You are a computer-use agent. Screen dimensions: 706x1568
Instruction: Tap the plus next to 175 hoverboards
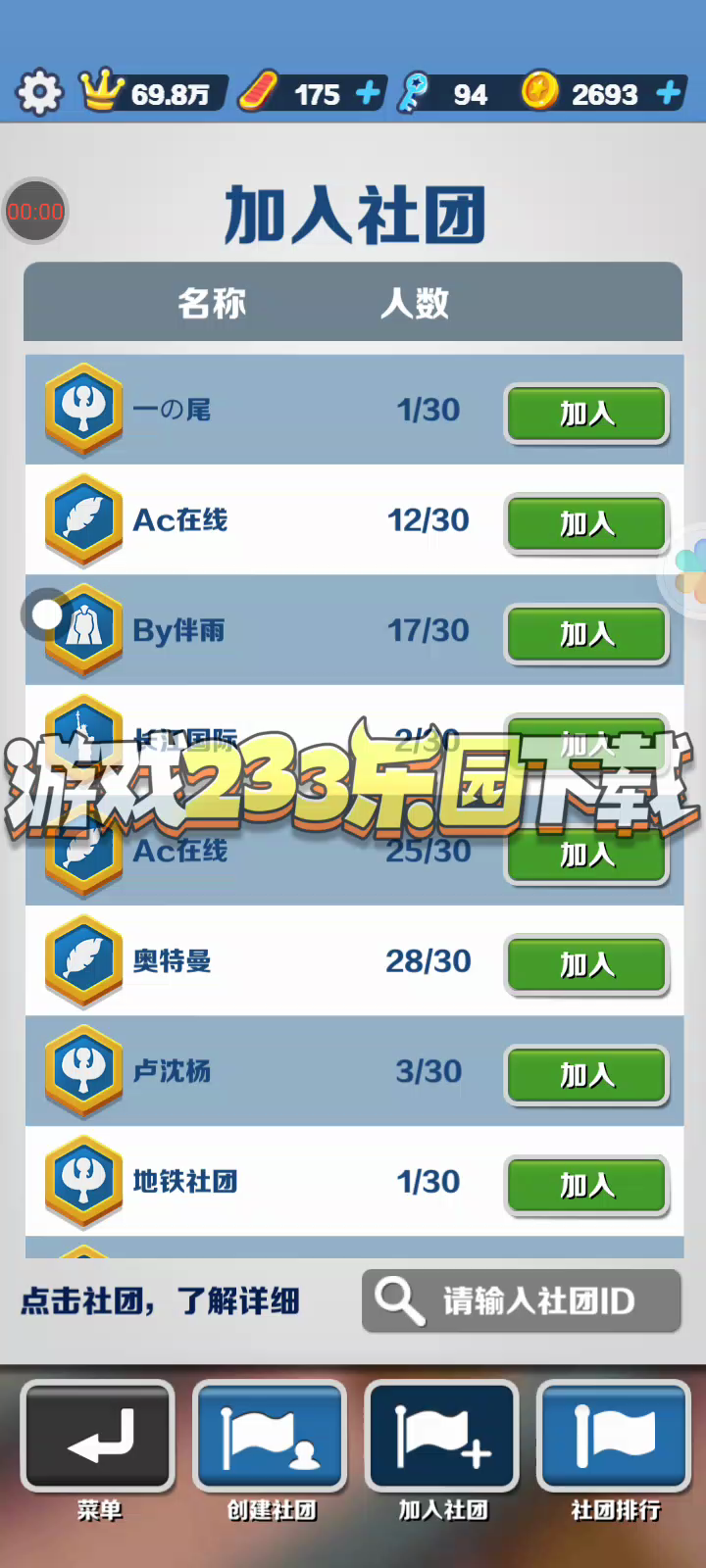click(x=368, y=93)
